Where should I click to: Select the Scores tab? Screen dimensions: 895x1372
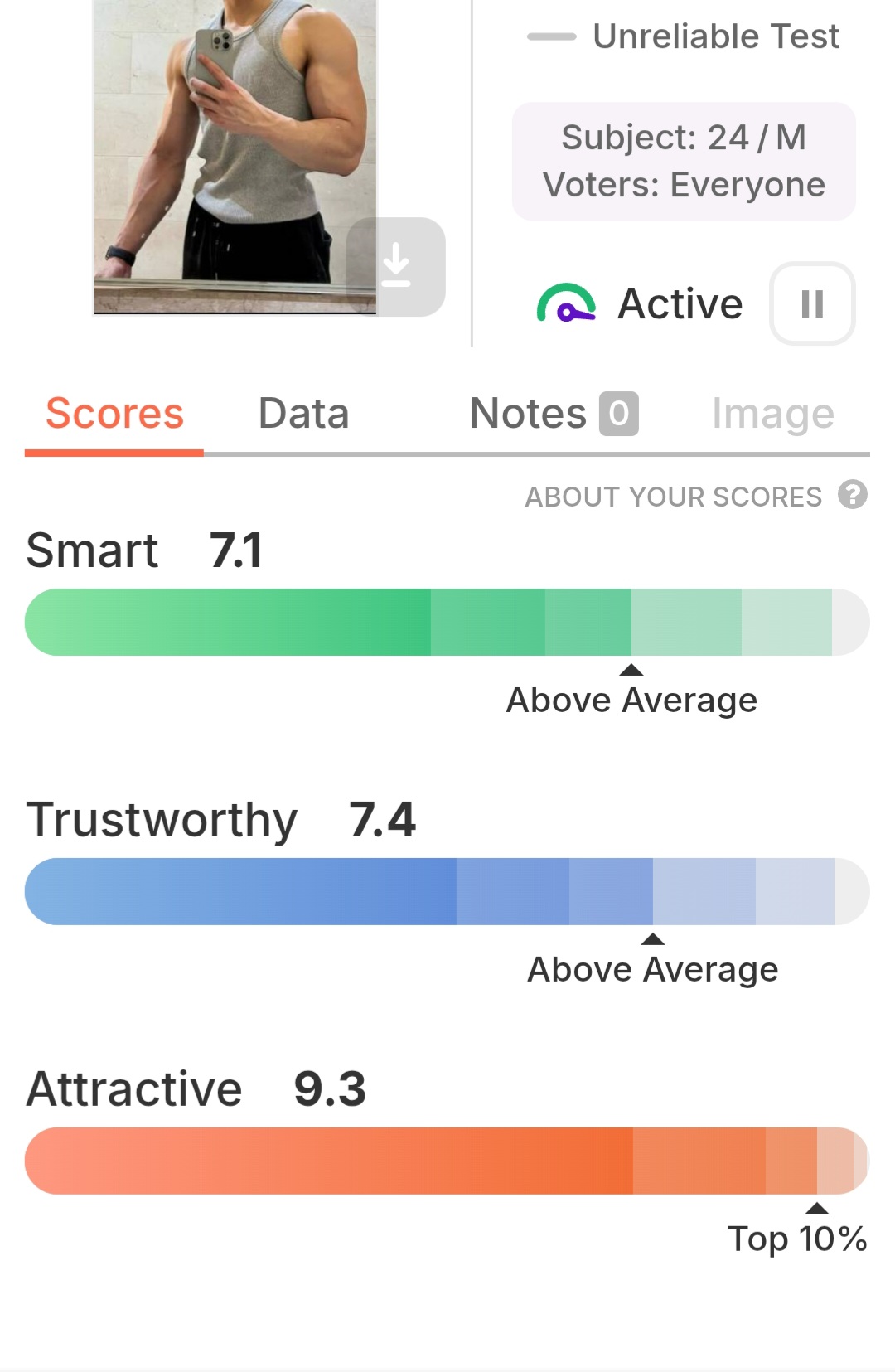[x=114, y=414]
